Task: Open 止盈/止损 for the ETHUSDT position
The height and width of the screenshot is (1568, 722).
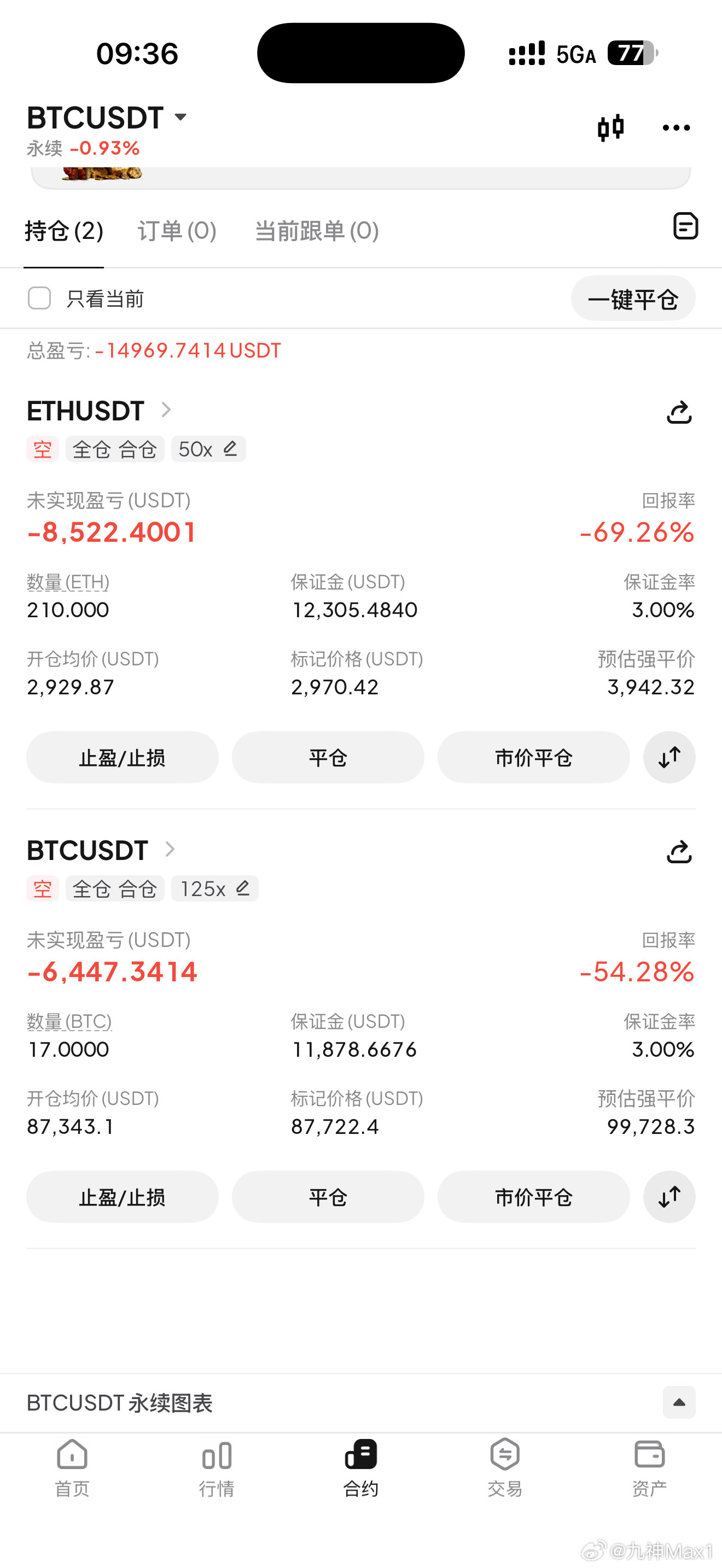Action: [122, 757]
